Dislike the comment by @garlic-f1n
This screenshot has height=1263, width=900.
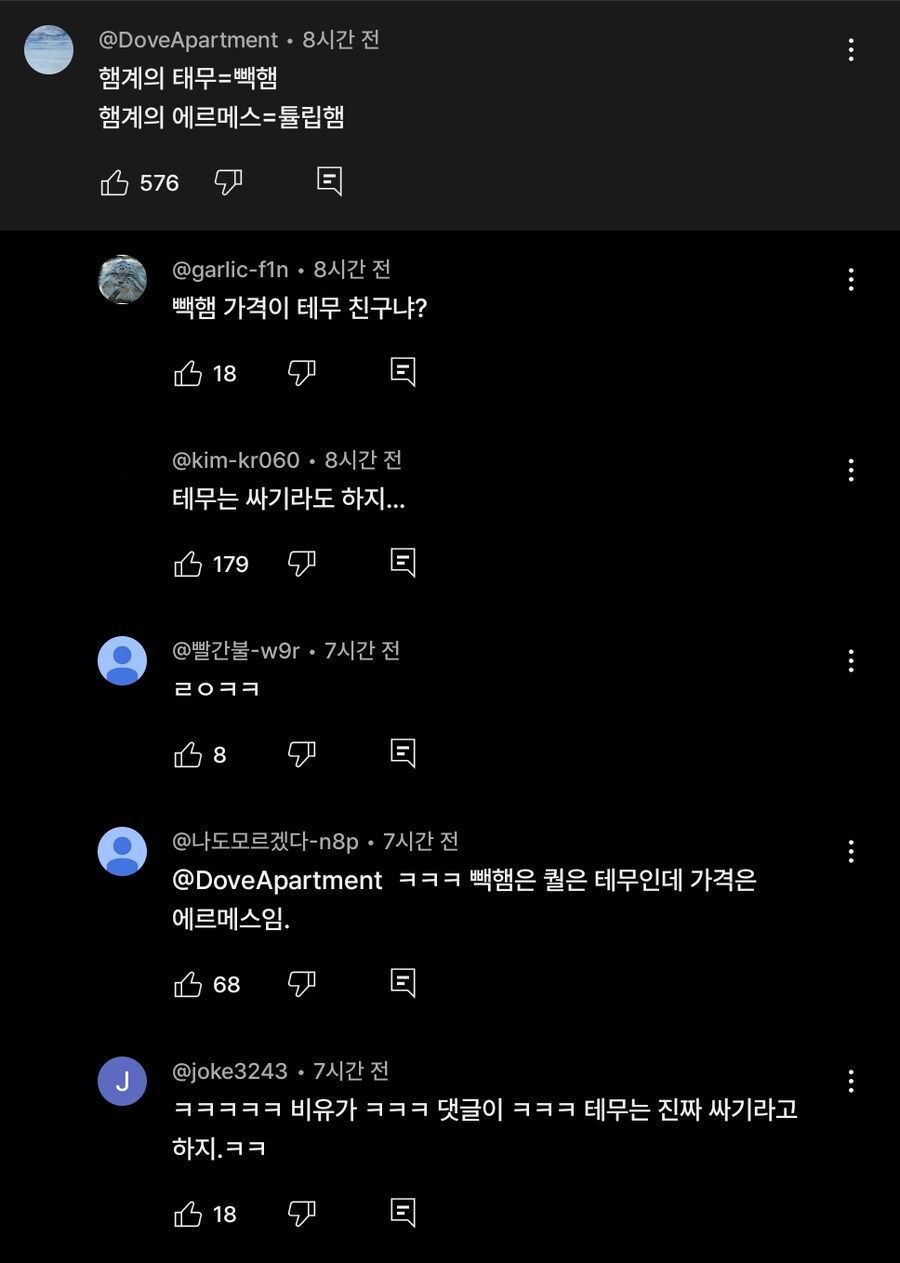301,371
